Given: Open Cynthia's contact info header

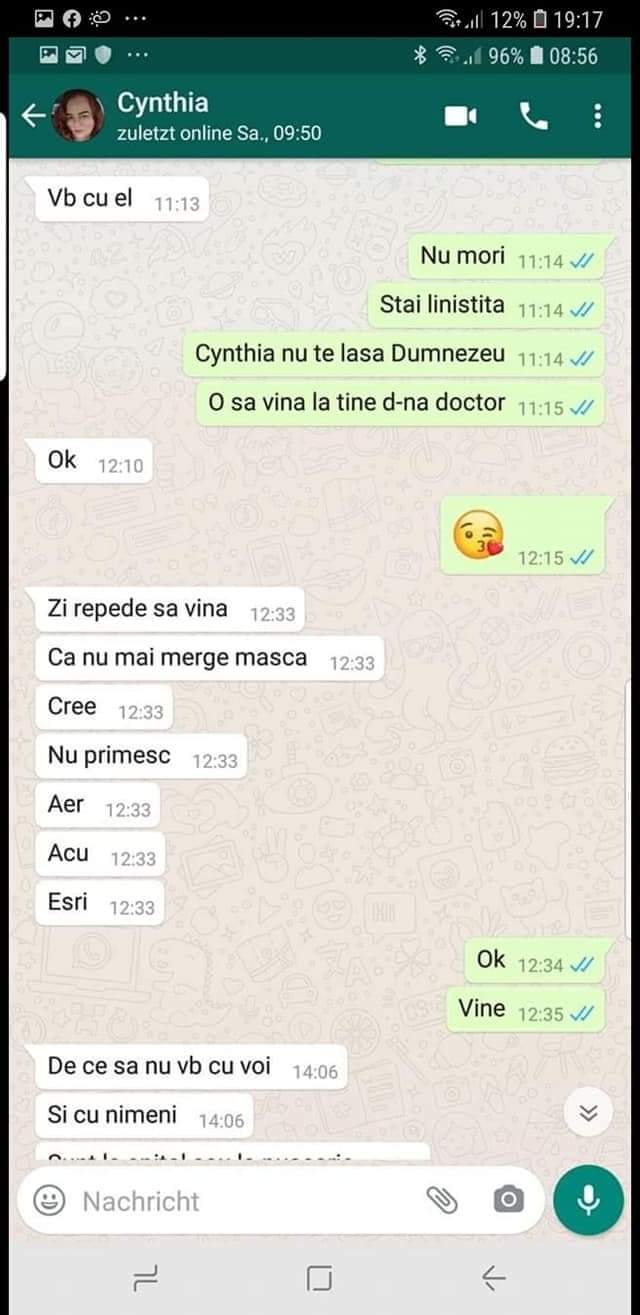Looking at the screenshot, I should [x=200, y=116].
